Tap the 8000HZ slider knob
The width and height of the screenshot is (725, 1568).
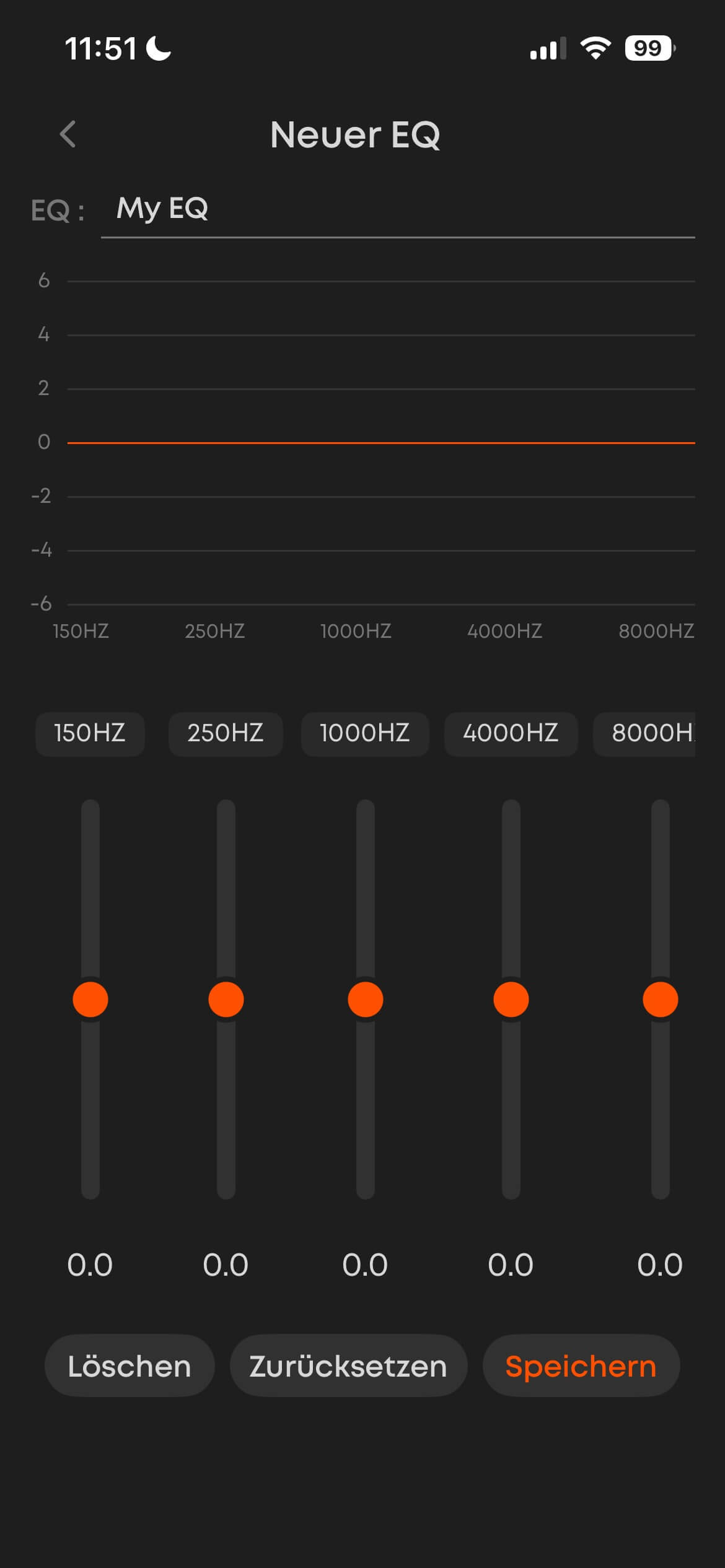click(661, 1000)
